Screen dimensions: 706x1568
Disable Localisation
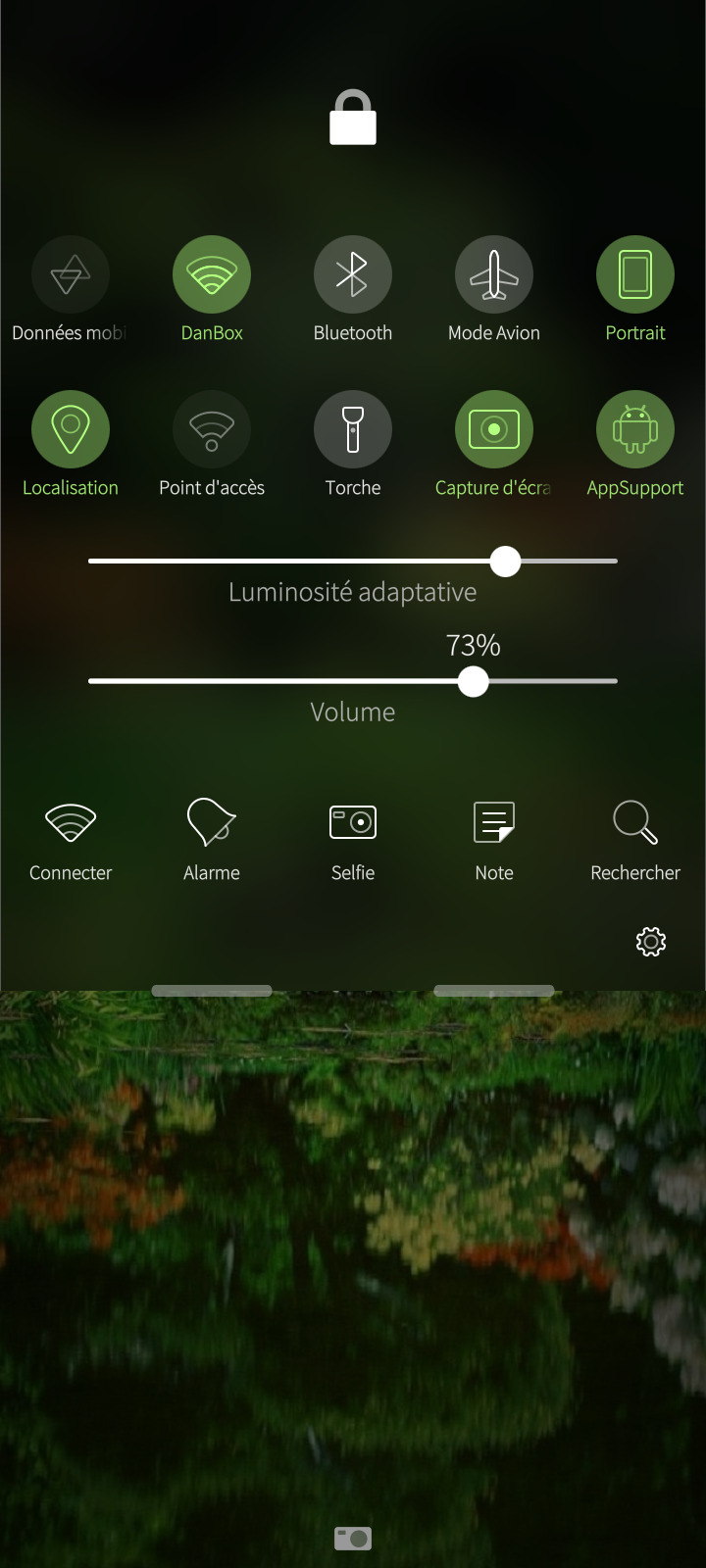71,430
